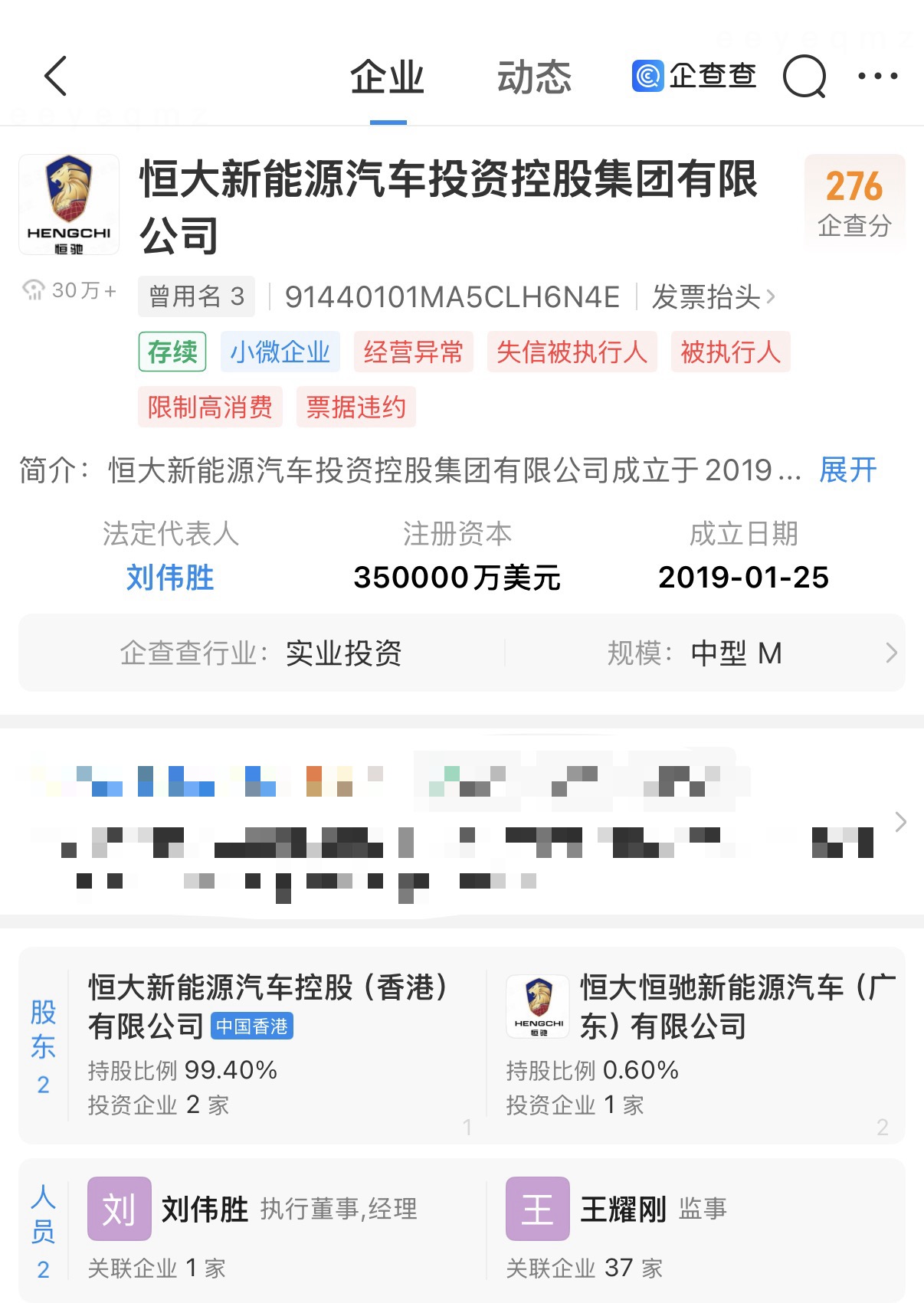Tap the 限制高消费 tag
The image size is (924, 1303).
(210, 407)
